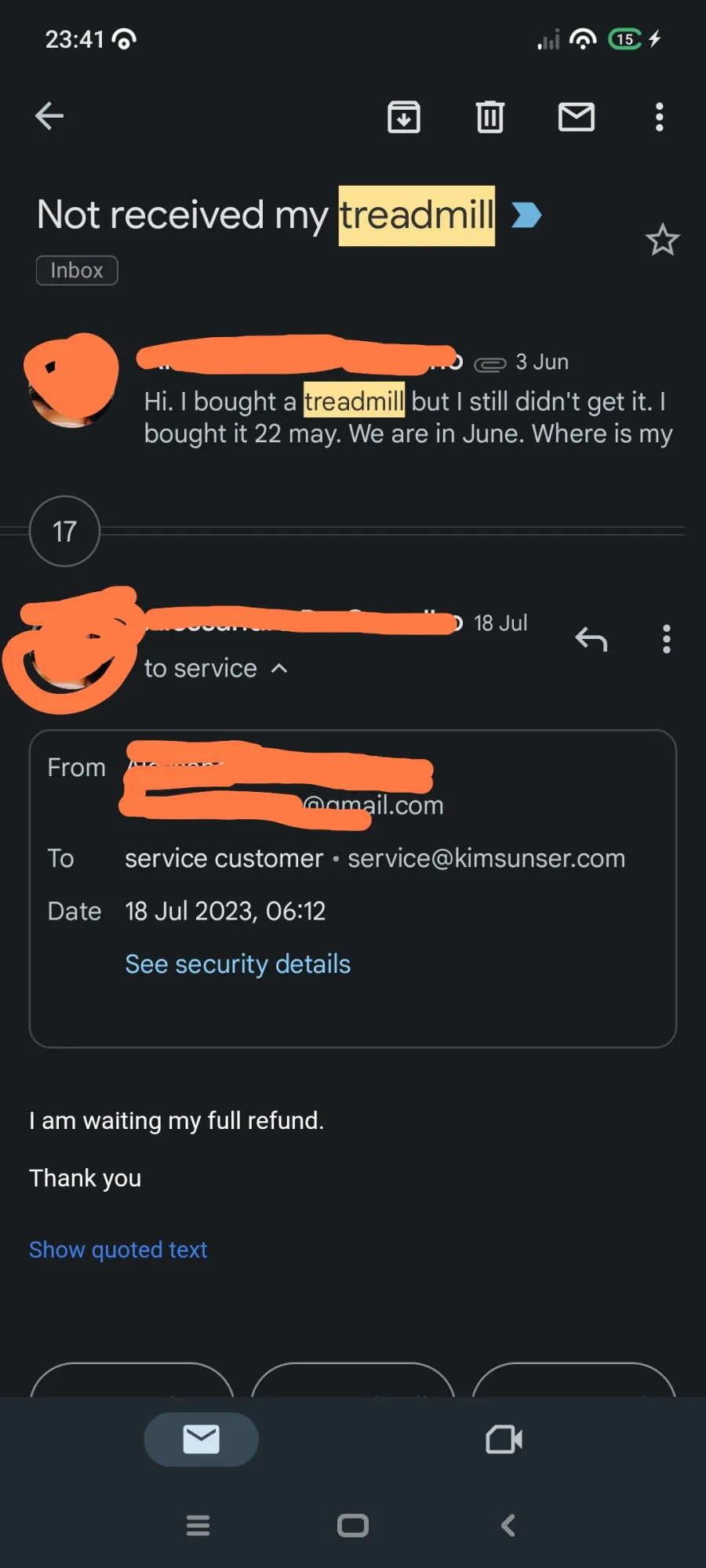Expand the 17 collapsed messages

click(64, 531)
